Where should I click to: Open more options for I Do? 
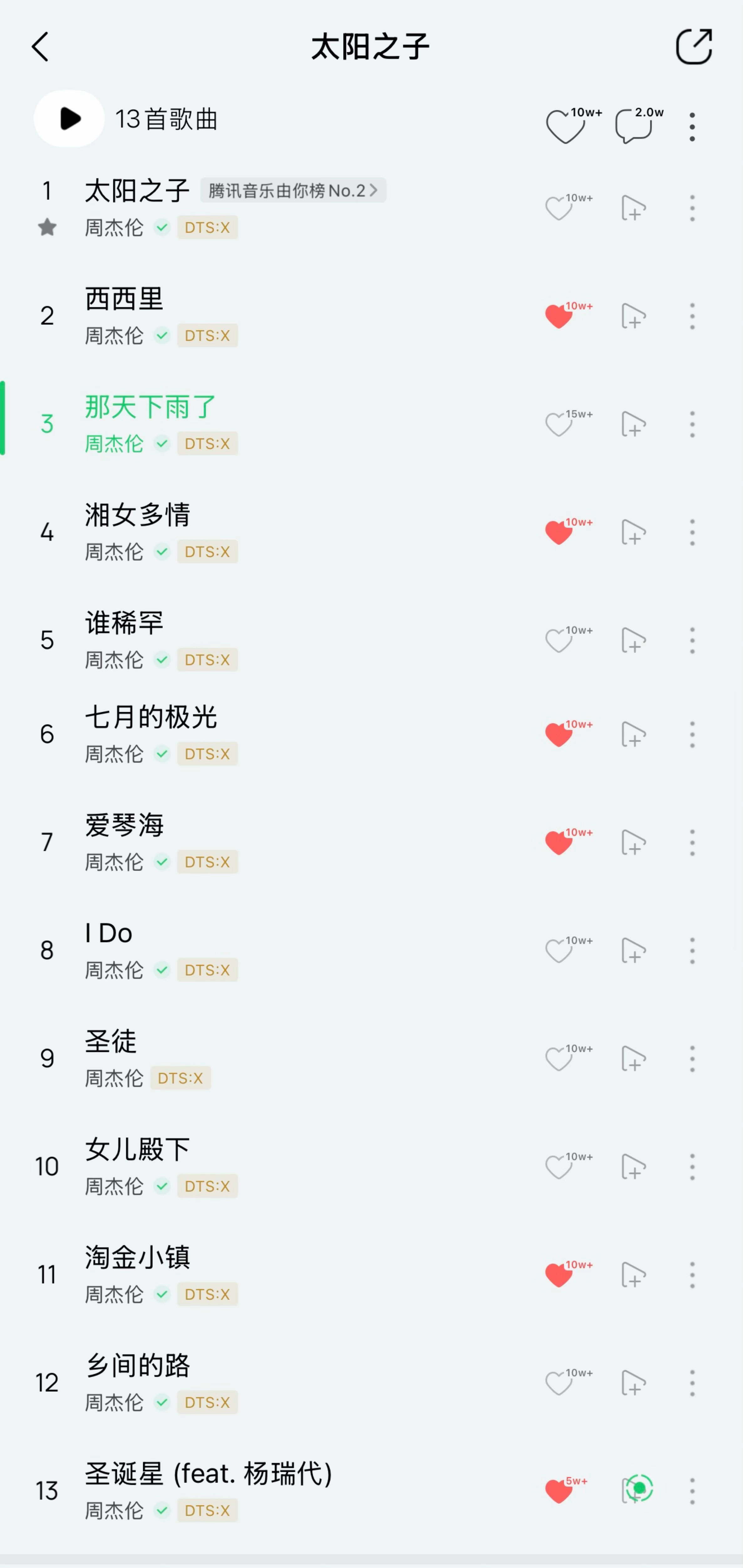(692, 950)
